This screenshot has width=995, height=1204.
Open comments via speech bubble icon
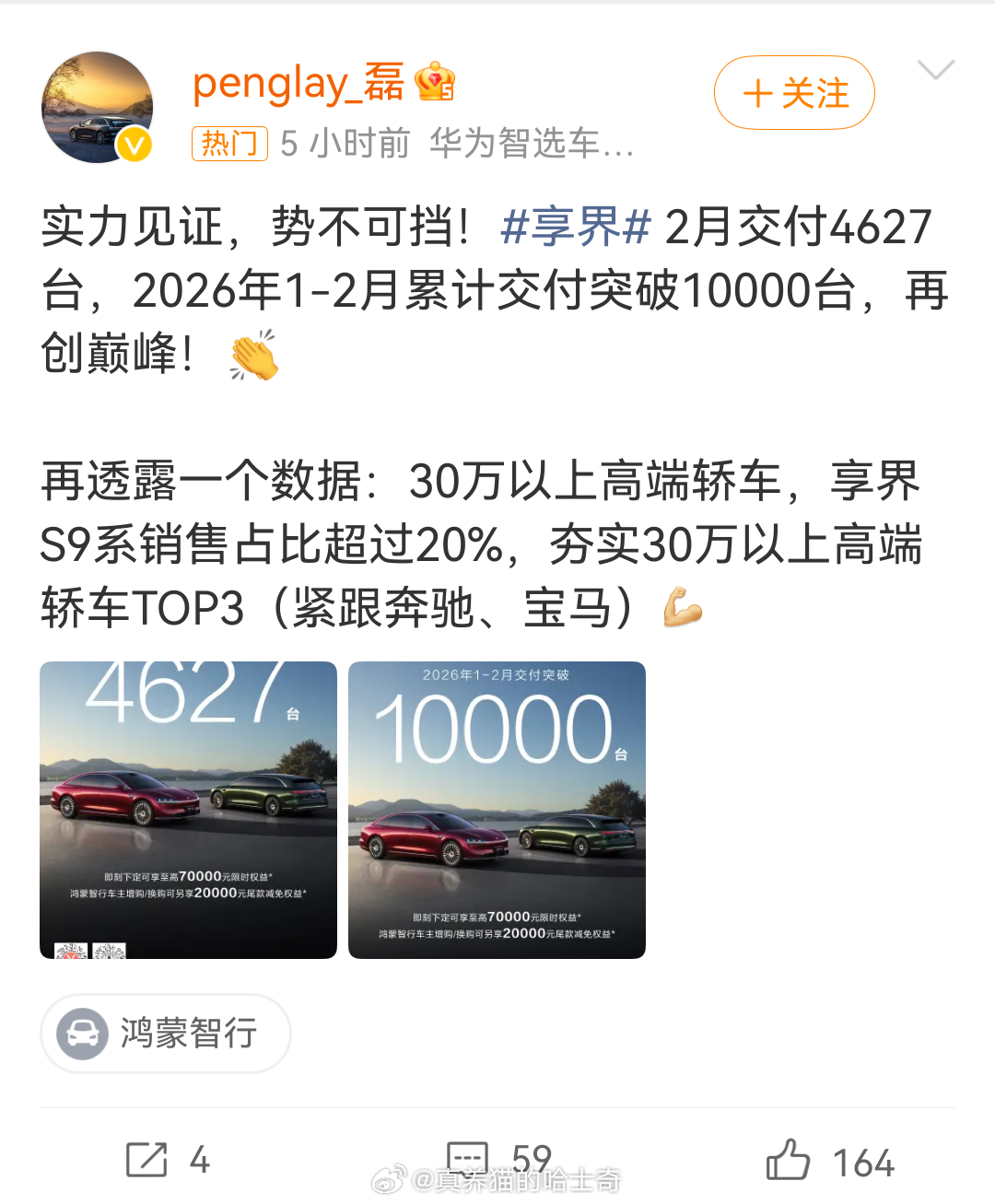pyautogui.click(x=468, y=1159)
